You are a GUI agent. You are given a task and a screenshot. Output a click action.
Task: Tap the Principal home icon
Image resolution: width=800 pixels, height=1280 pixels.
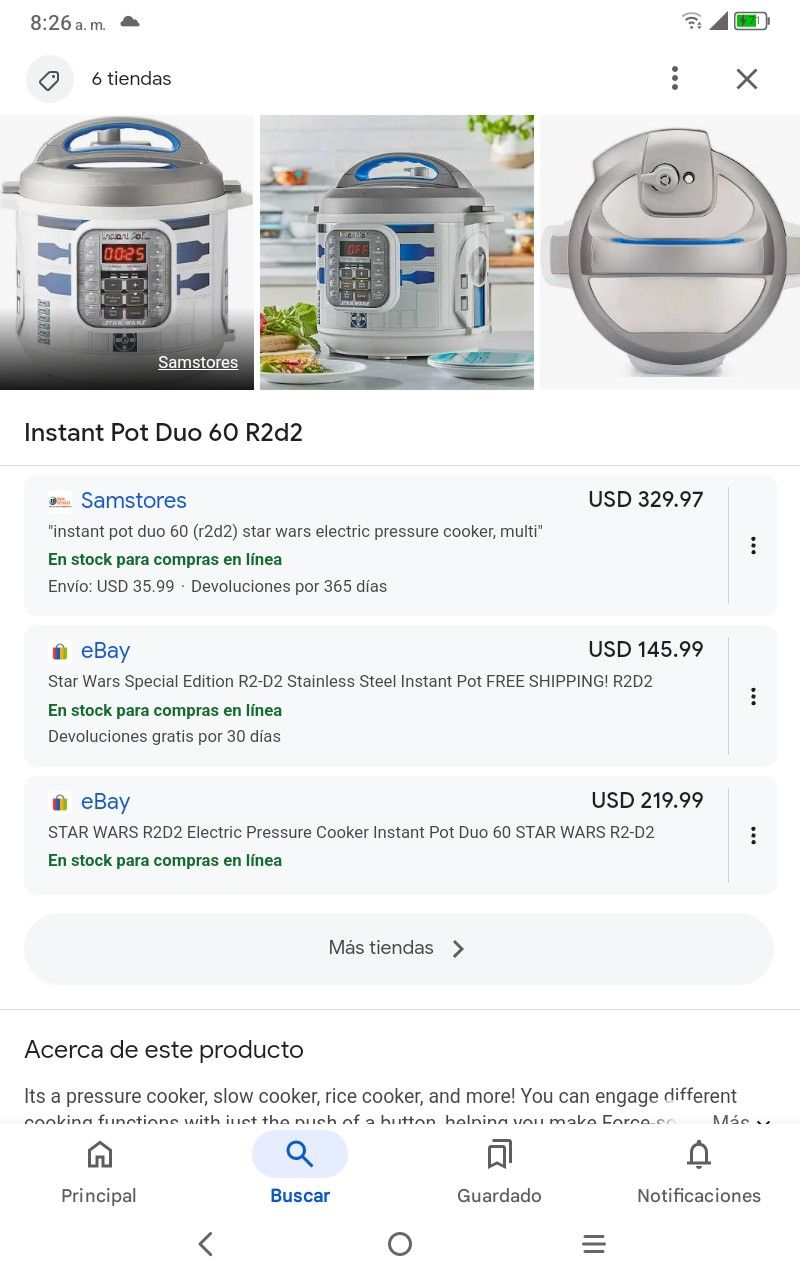99,1154
